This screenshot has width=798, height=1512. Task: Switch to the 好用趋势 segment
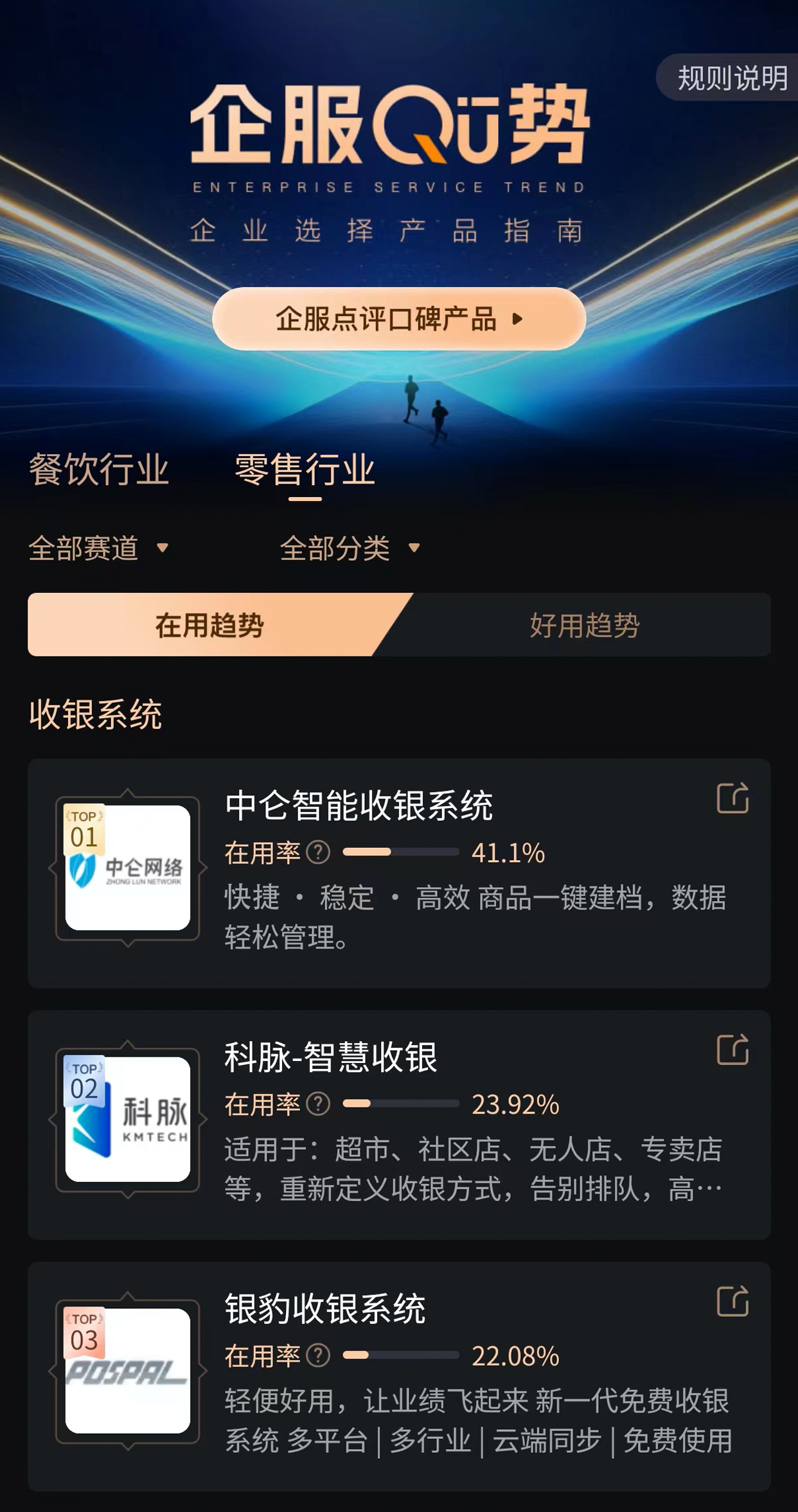coord(584,625)
